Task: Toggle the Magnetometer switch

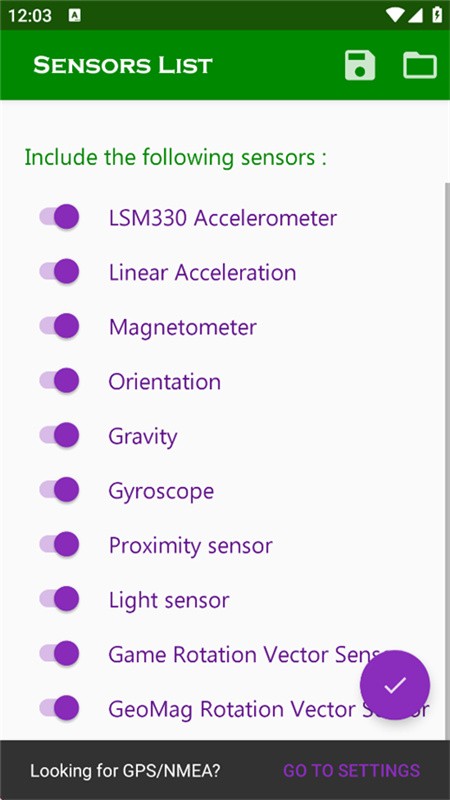Action: click(60, 326)
